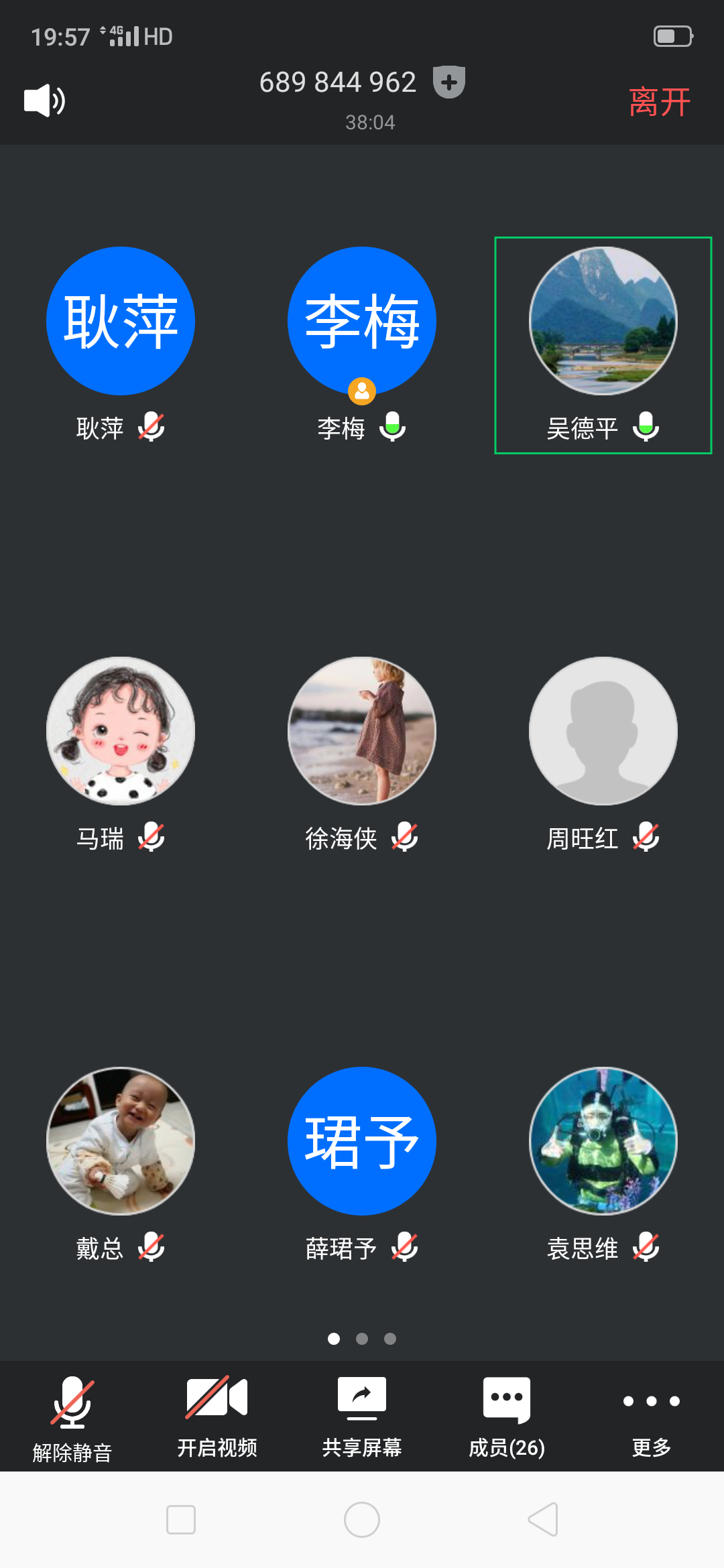Toggle the speaker audio icon

pyautogui.click(x=44, y=101)
